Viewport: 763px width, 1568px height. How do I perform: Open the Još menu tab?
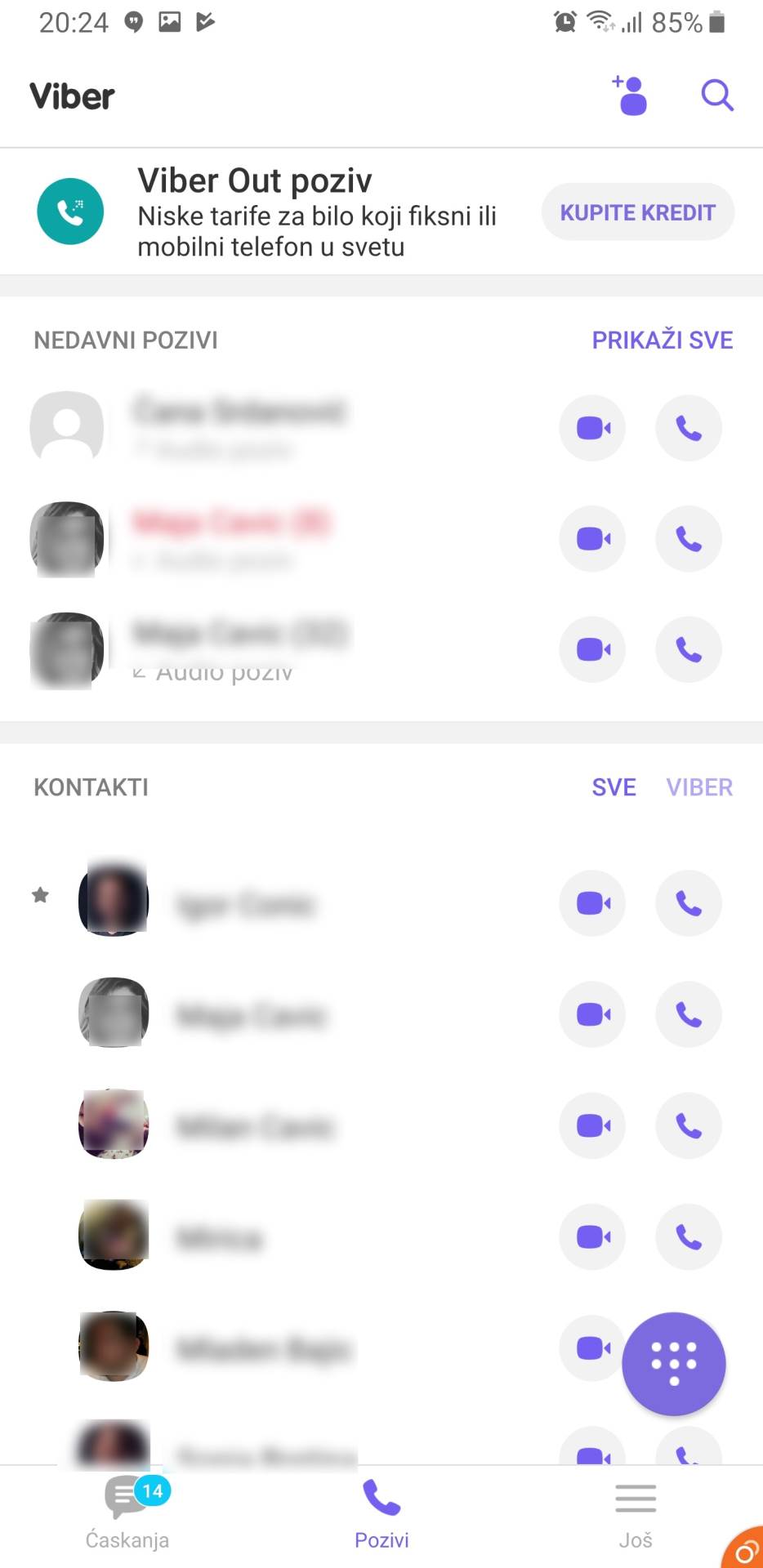636,1512
